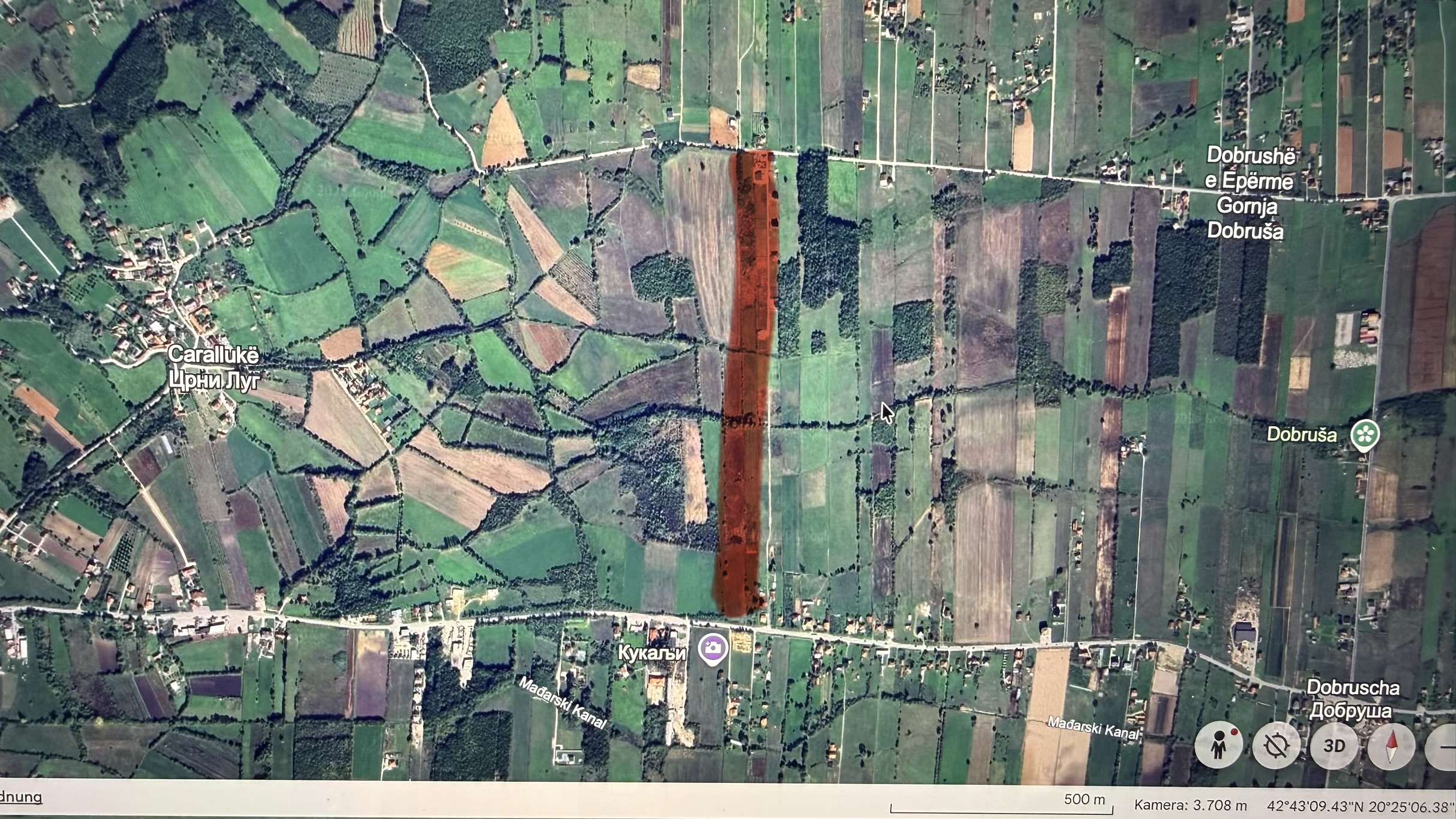Center map on my location
This screenshot has width=1456, height=819.
pyautogui.click(x=1276, y=746)
